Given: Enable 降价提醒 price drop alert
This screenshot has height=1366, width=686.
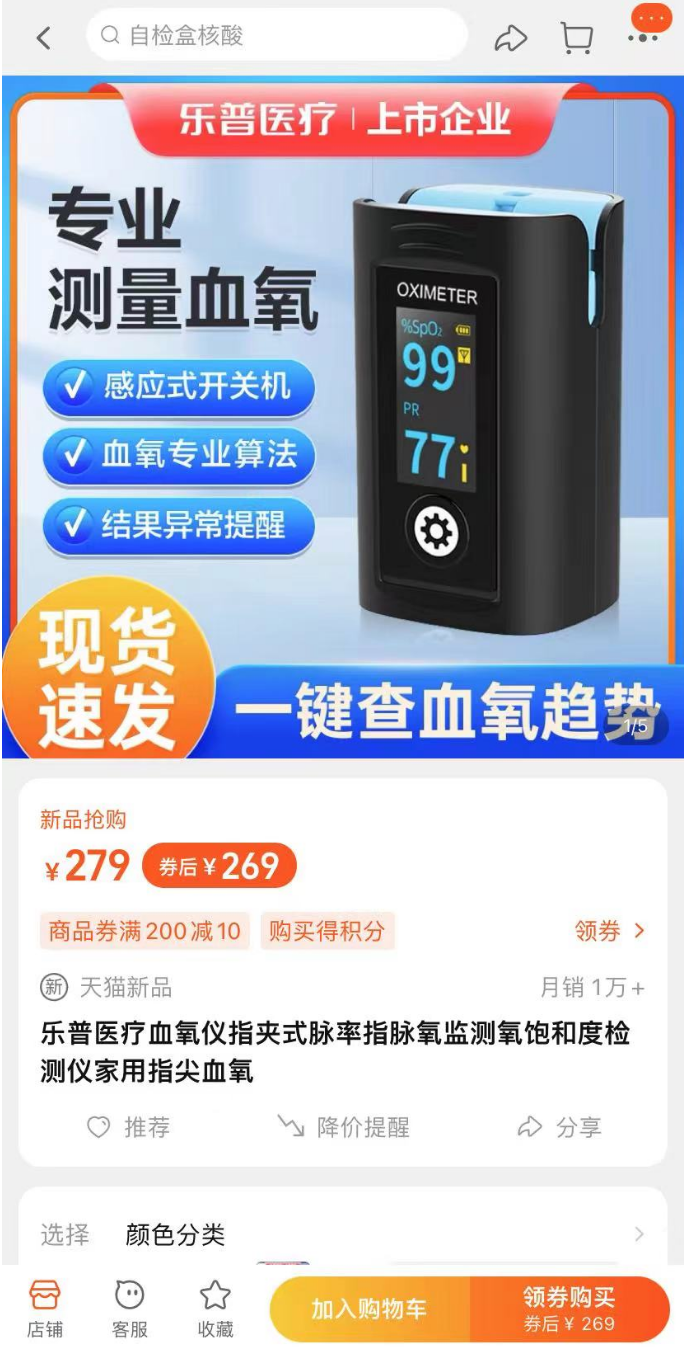Looking at the screenshot, I should click(x=343, y=1127).
